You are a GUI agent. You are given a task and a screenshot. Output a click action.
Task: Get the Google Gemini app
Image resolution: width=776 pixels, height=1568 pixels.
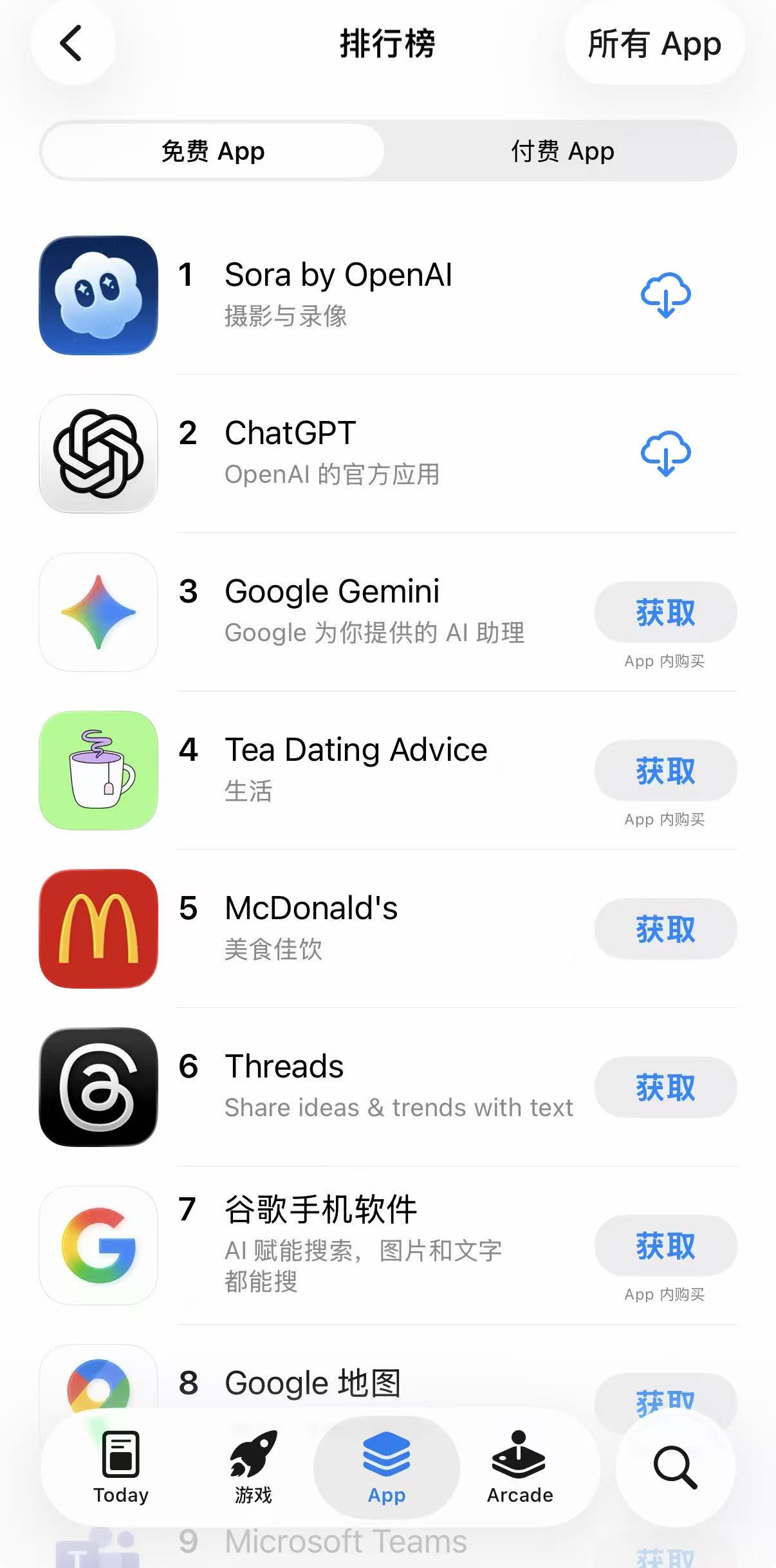(x=665, y=612)
